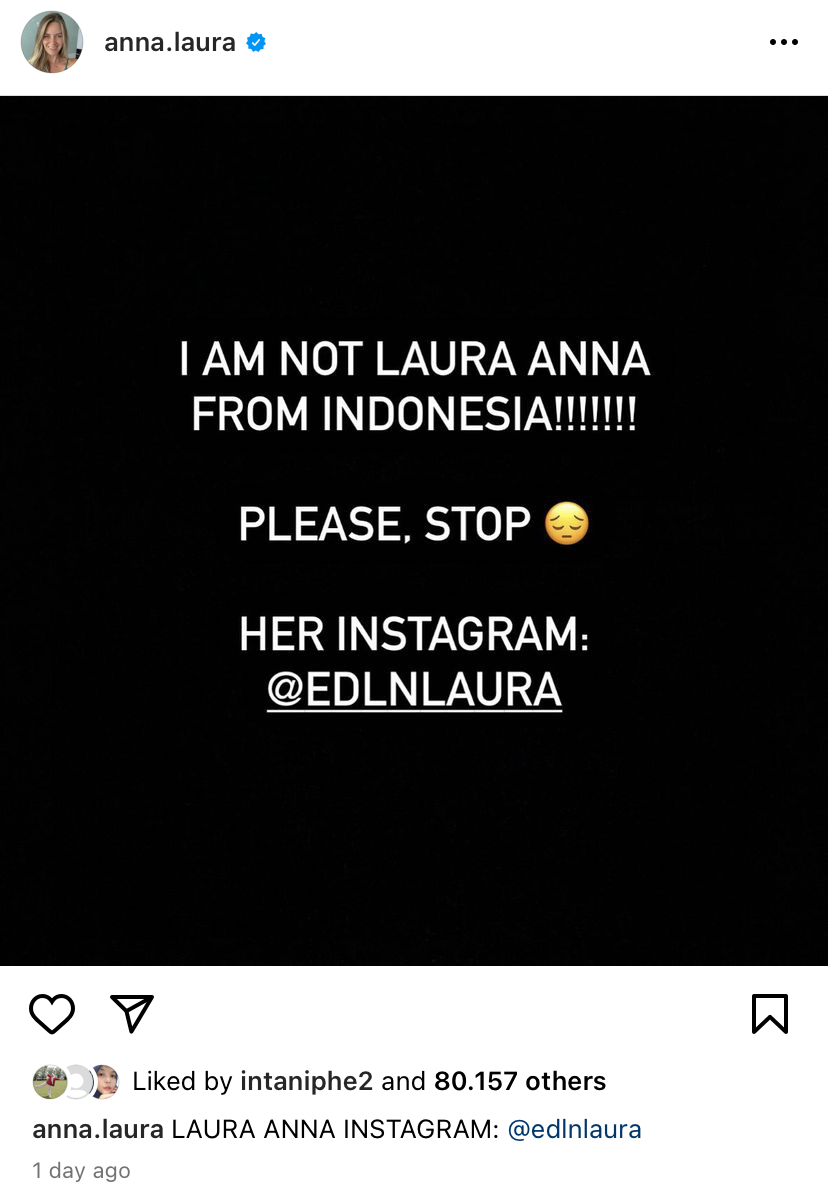Open anna.laura username in the caption

pyautogui.click(x=98, y=1130)
